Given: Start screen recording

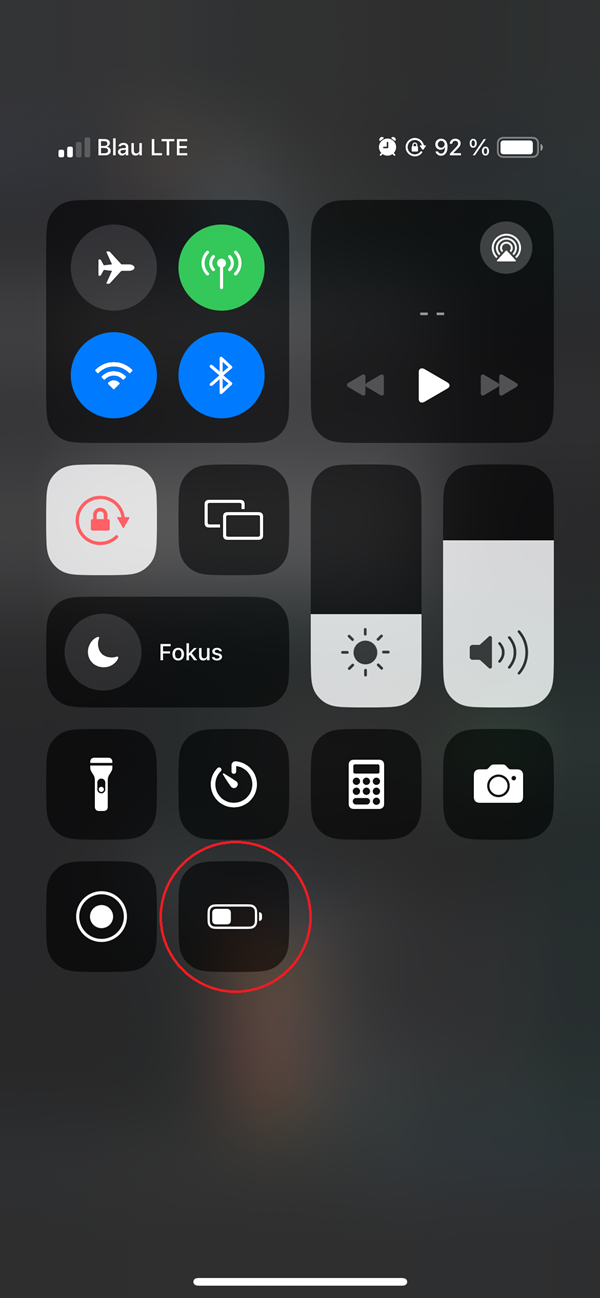Looking at the screenshot, I should (x=102, y=916).
